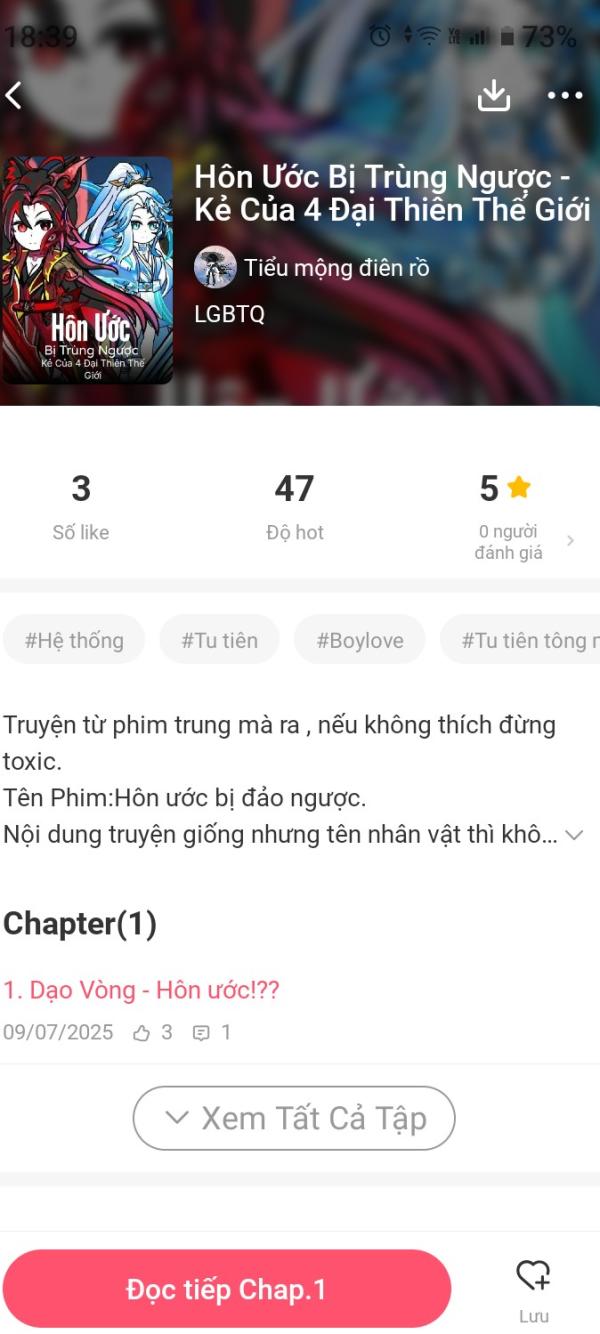Select the #Boylove tag
This screenshot has width=600, height=1334.
tap(360, 640)
